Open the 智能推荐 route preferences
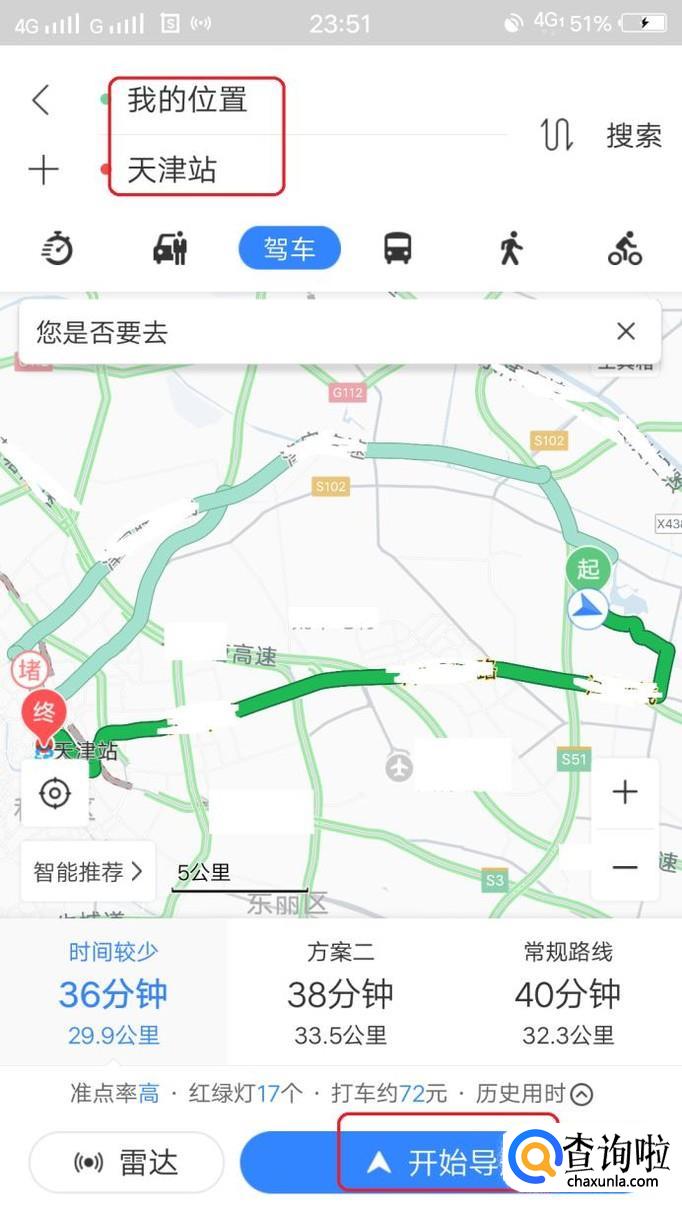This screenshot has width=682, height=1212. pyautogui.click(x=88, y=872)
